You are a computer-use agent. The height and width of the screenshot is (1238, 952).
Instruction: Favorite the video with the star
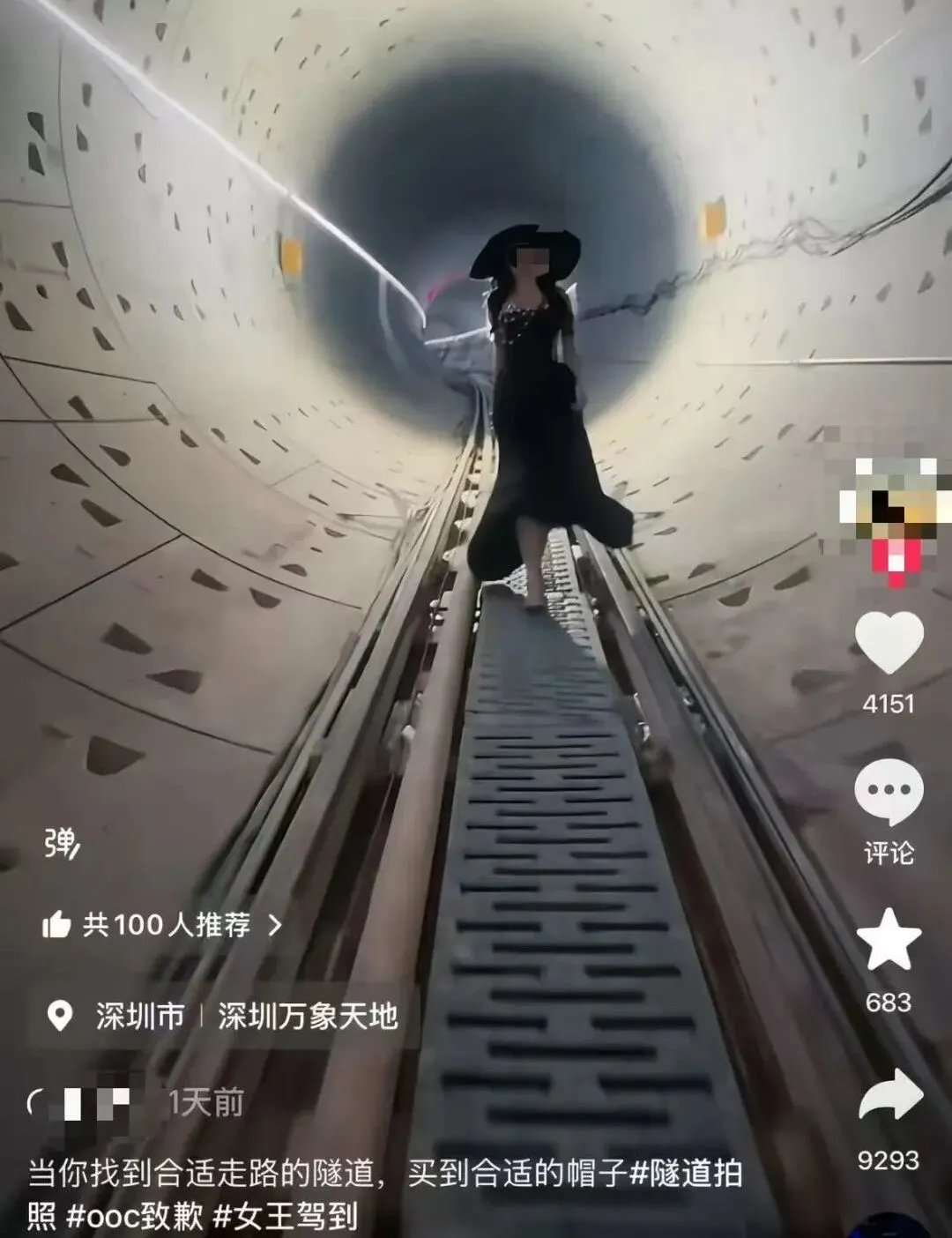(x=889, y=940)
